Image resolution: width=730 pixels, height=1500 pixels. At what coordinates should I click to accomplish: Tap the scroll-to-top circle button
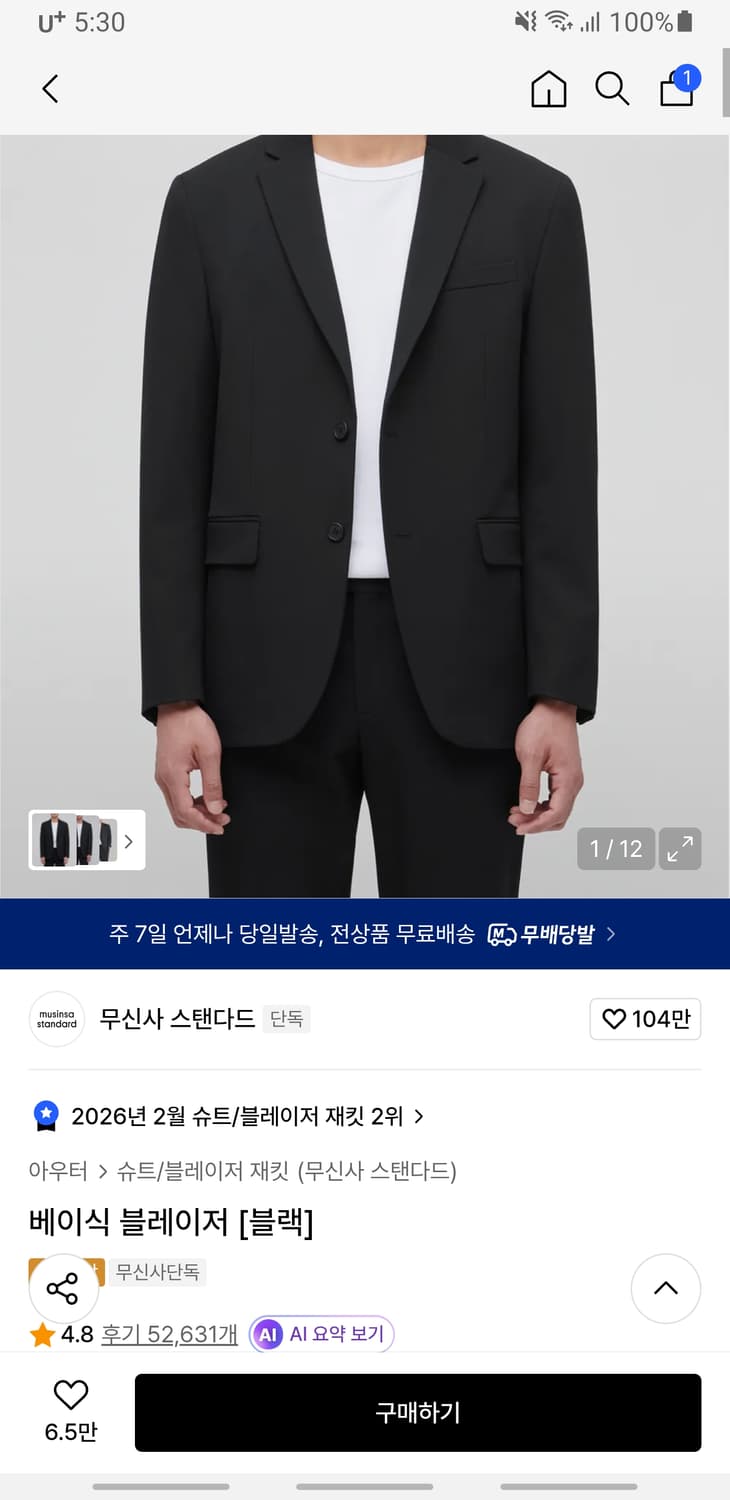coord(666,1289)
